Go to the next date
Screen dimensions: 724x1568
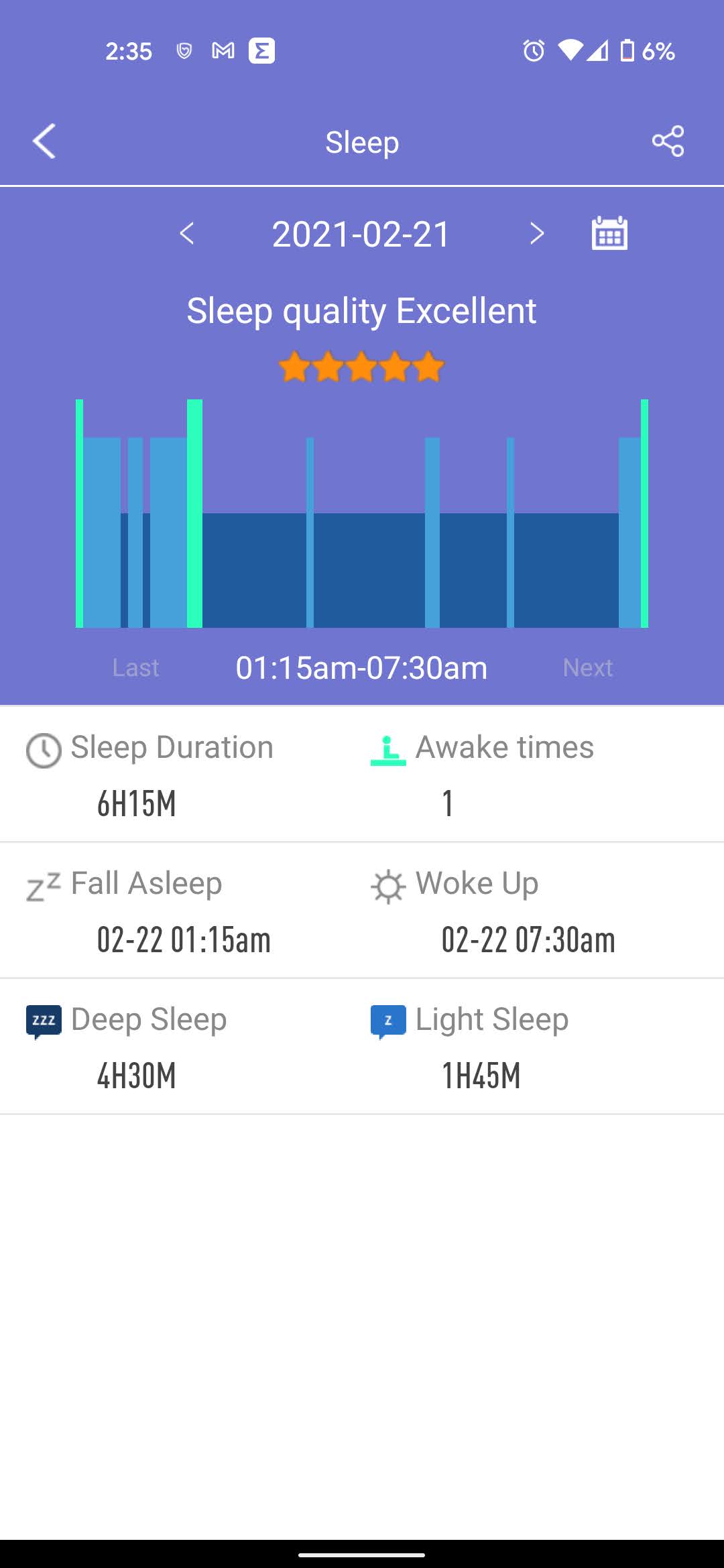pos(536,234)
